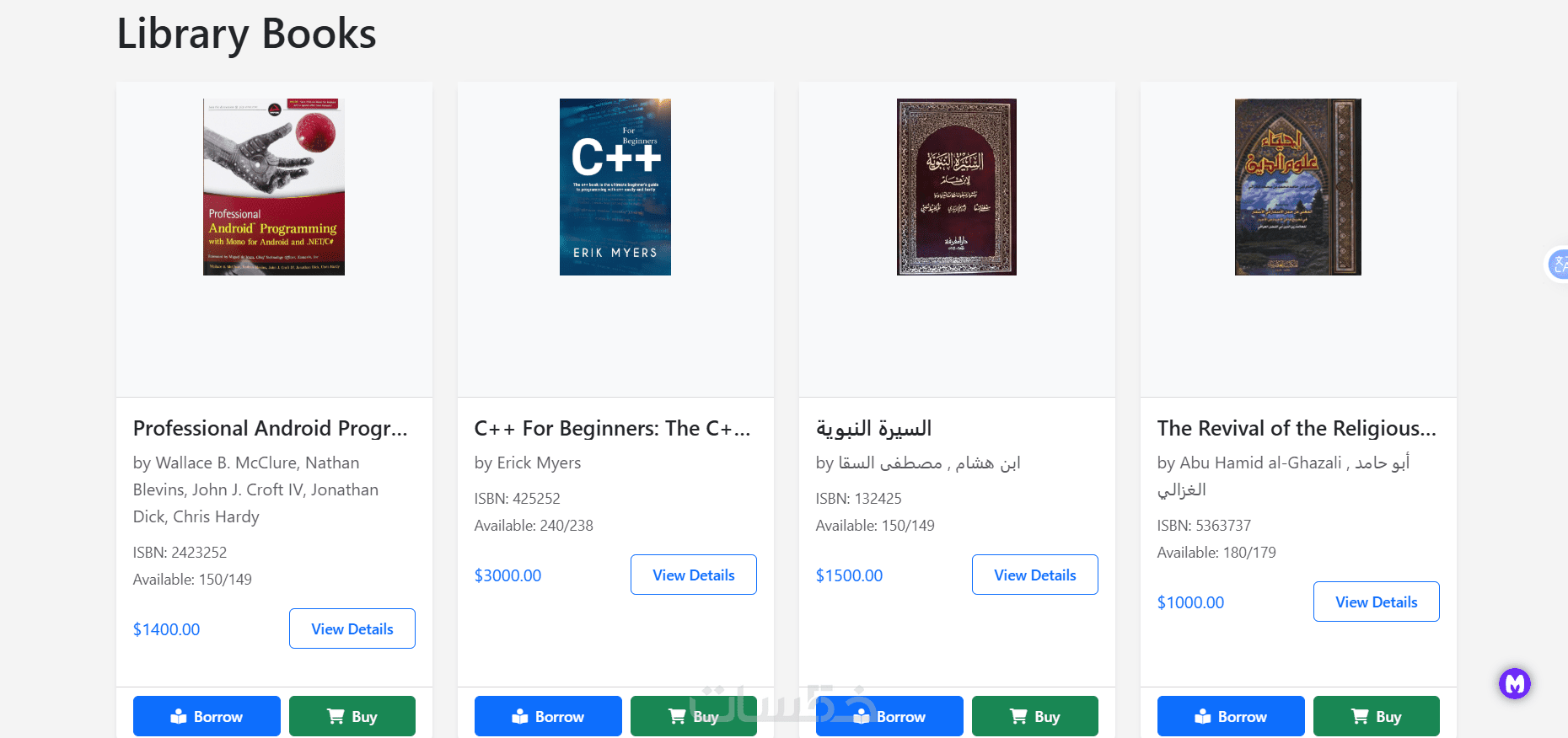Borrow the Professional Android Programming book

(207, 716)
